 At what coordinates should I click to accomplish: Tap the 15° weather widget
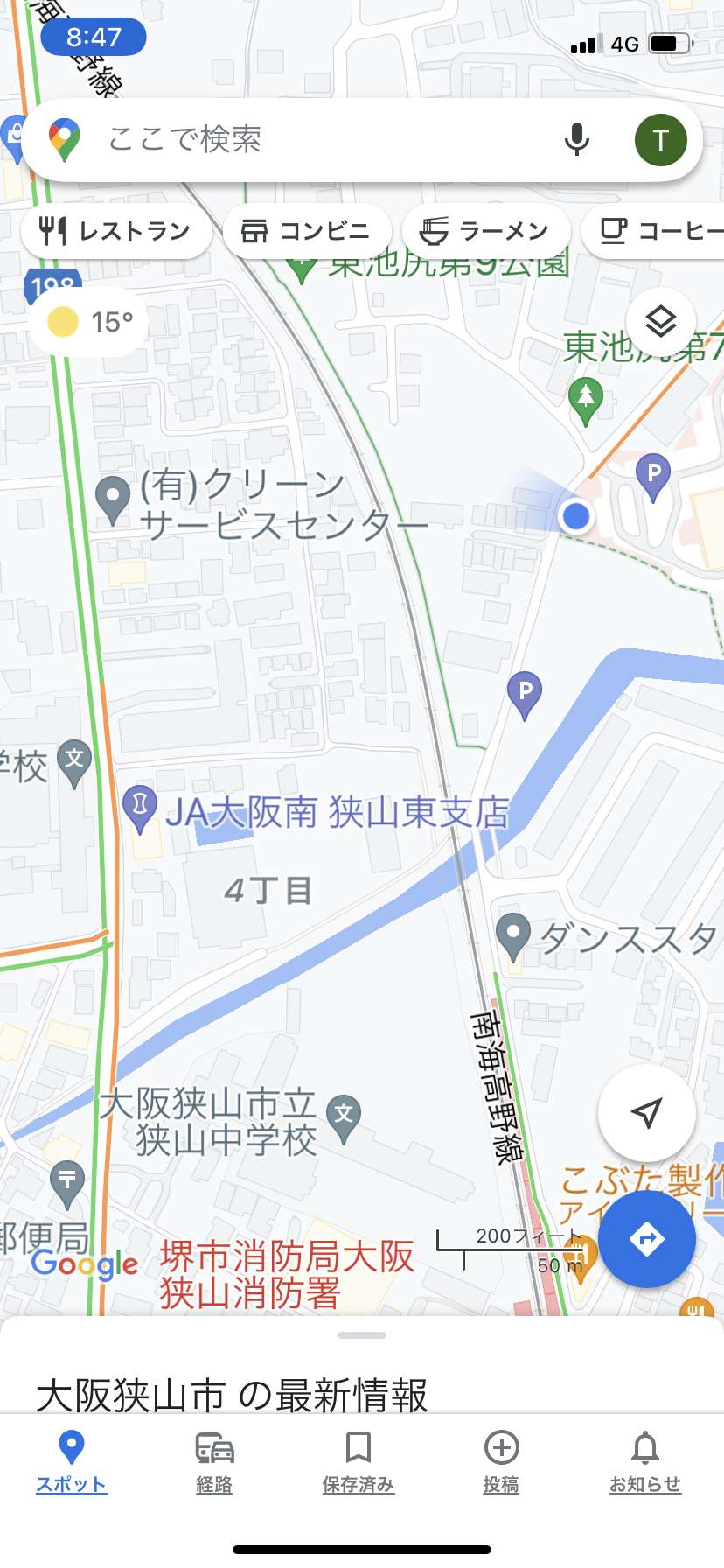coord(90,322)
